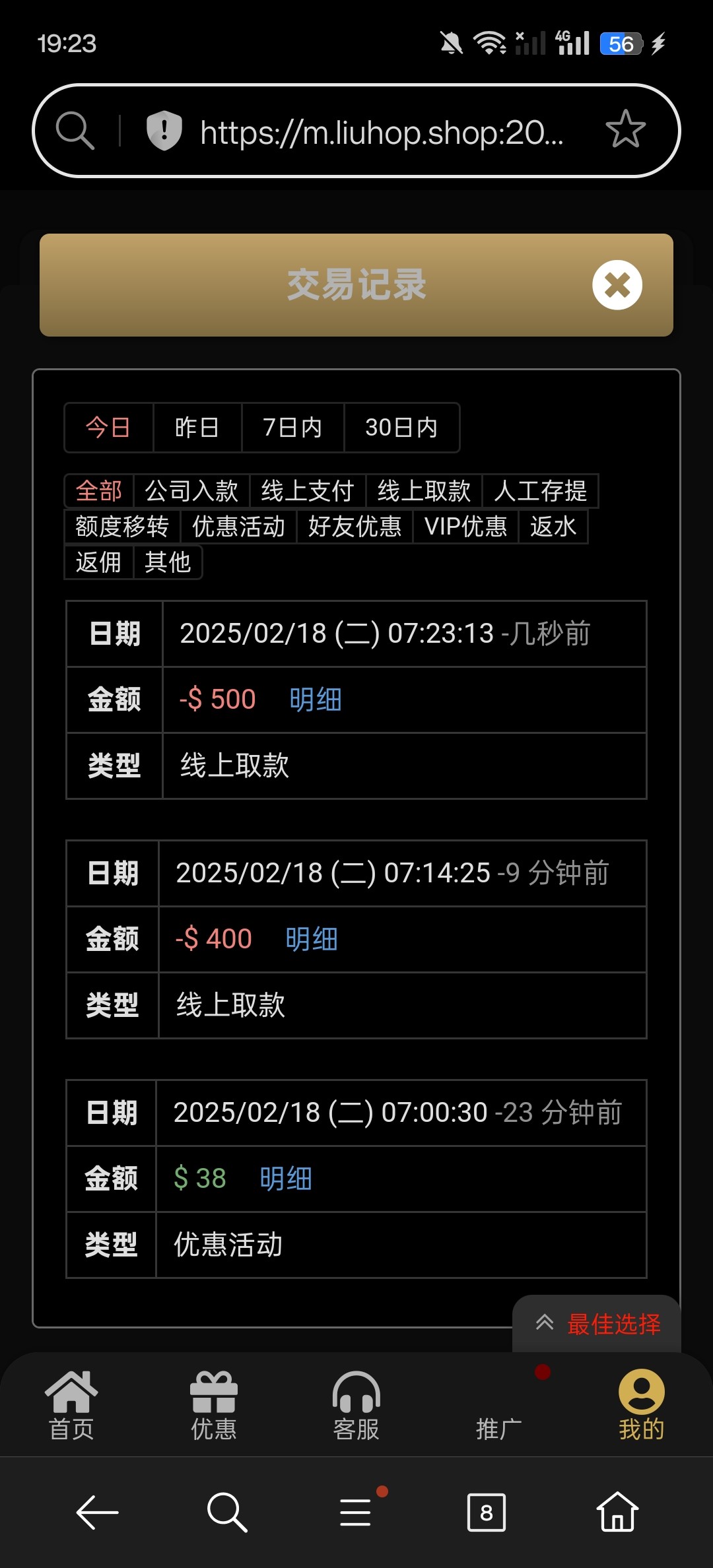The width and height of the screenshot is (713, 1568).
Task: Select the 30日内 date range
Action: tap(401, 428)
